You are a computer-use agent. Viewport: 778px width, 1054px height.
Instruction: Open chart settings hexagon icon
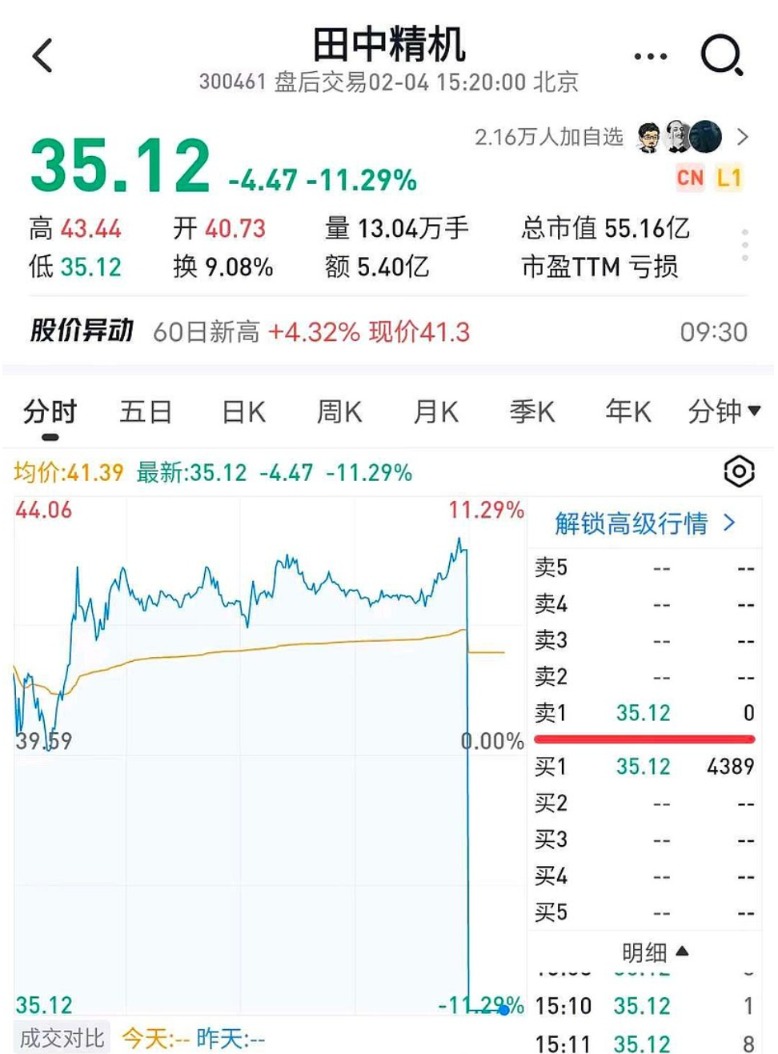point(738,472)
